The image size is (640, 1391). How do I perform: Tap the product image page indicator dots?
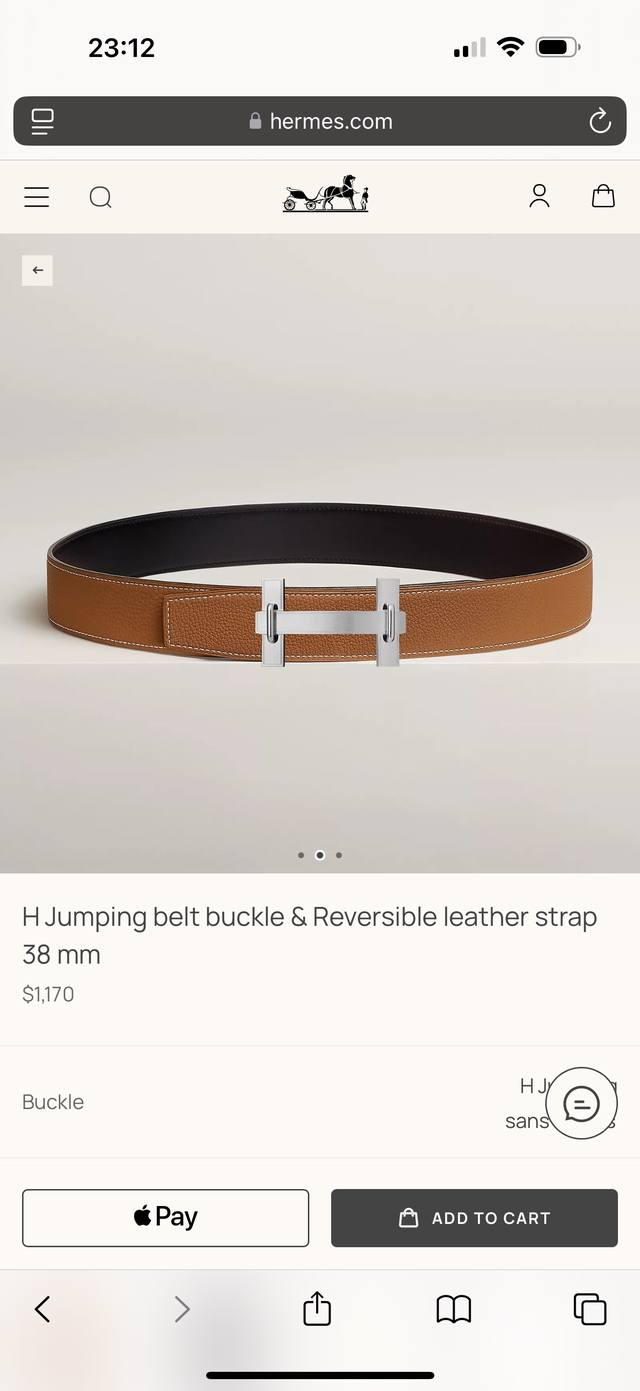point(320,855)
